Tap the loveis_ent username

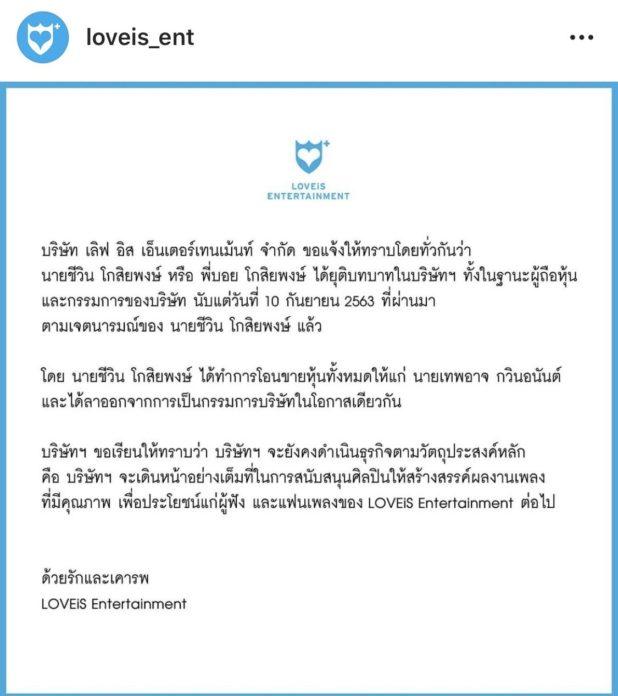[140, 38]
